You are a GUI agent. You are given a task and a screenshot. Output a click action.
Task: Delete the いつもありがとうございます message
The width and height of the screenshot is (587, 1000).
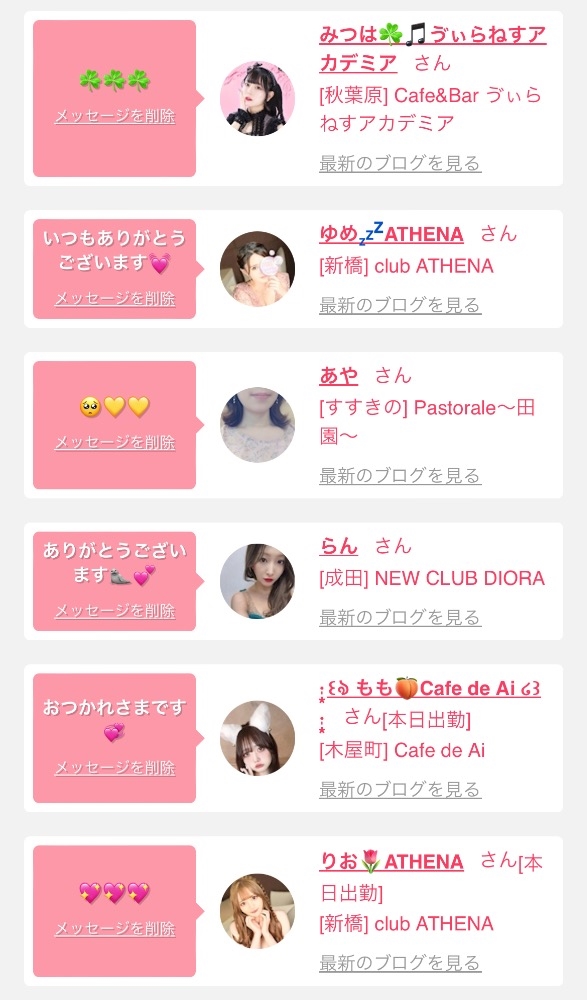point(115,298)
